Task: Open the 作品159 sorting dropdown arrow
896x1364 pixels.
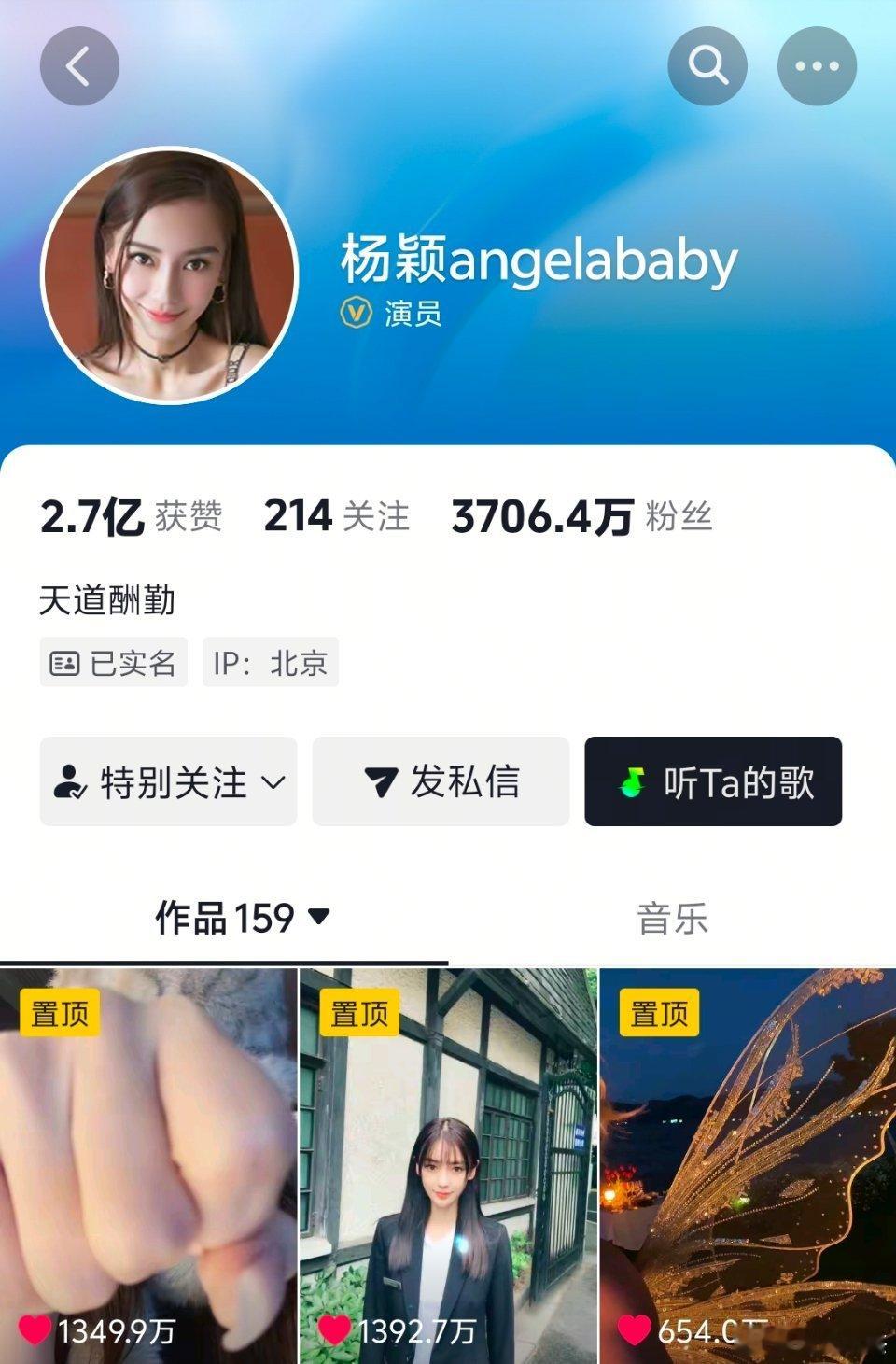Action: coord(320,919)
